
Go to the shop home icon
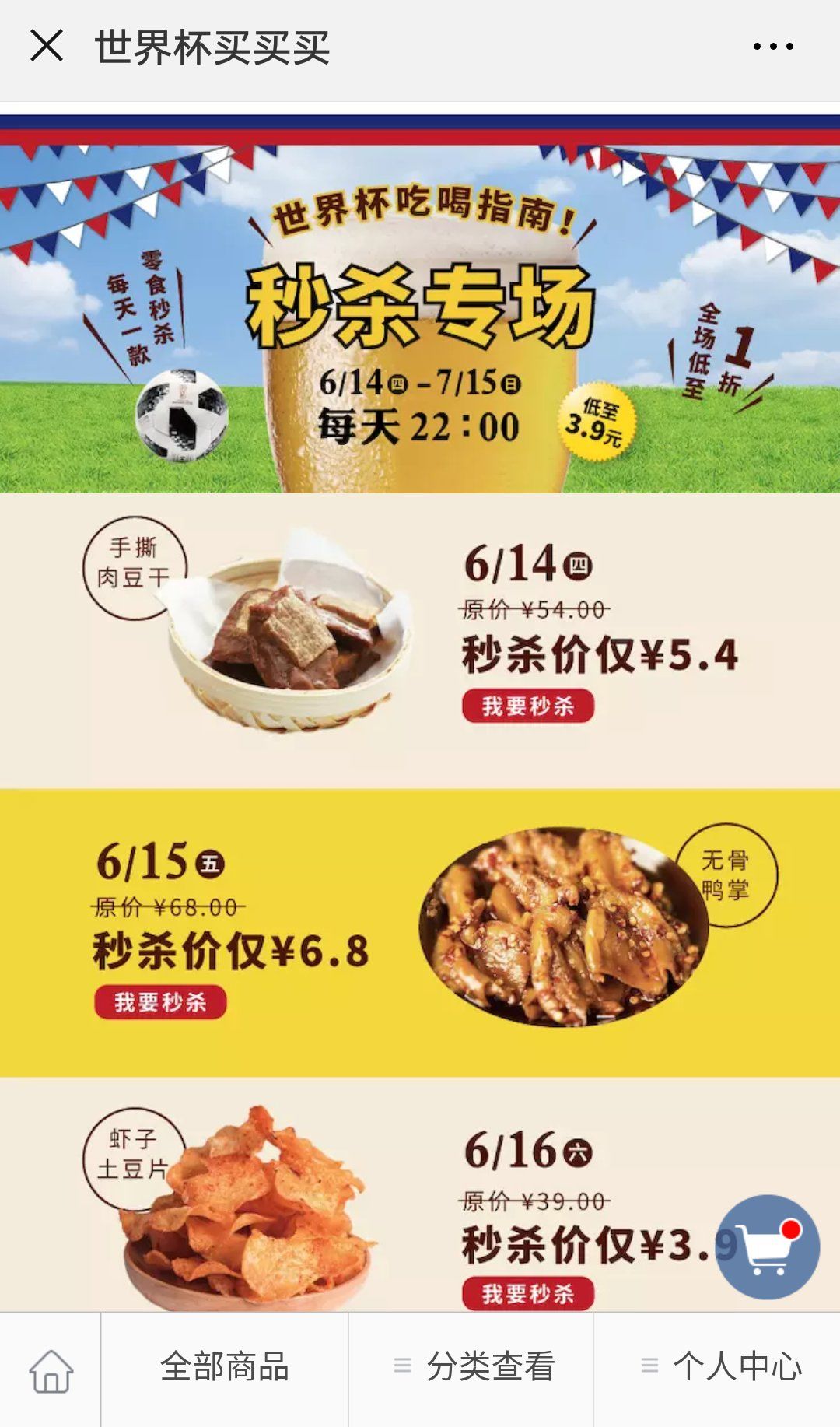tap(51, 1369)
